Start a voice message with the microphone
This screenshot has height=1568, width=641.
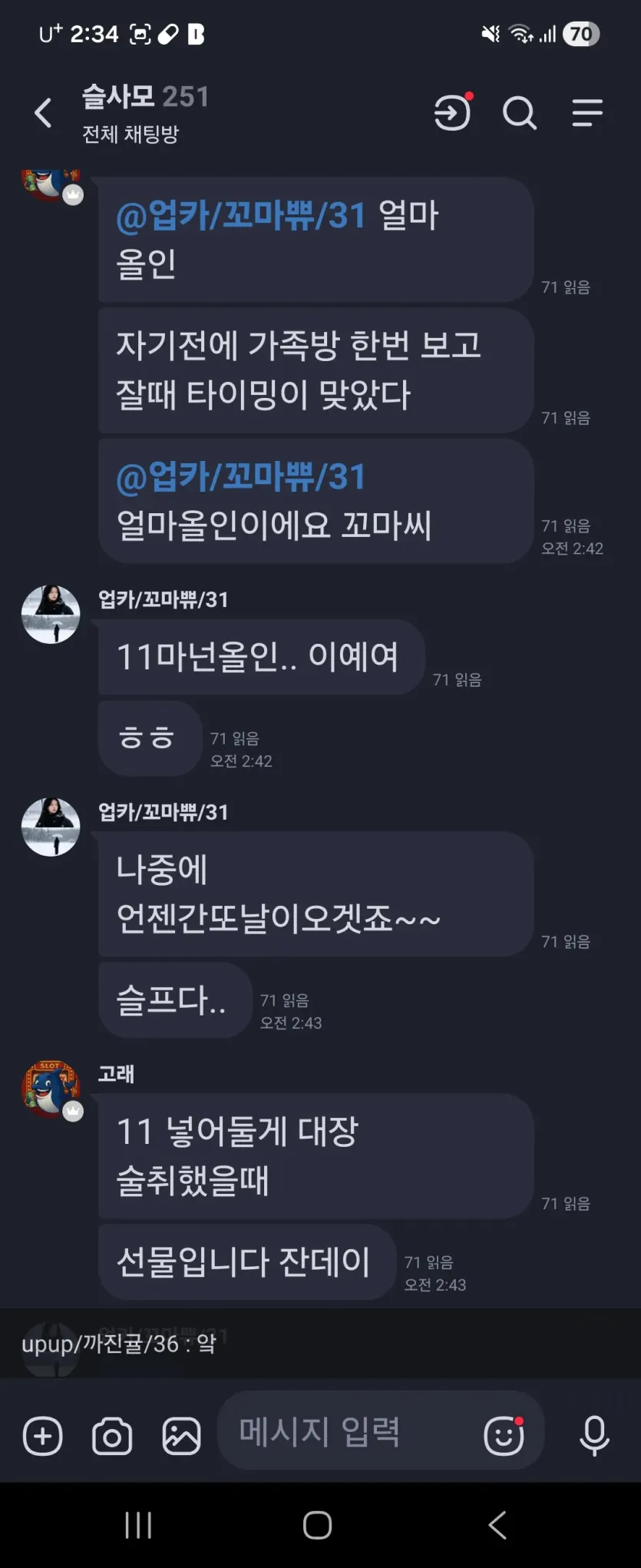coord(595,1435)
